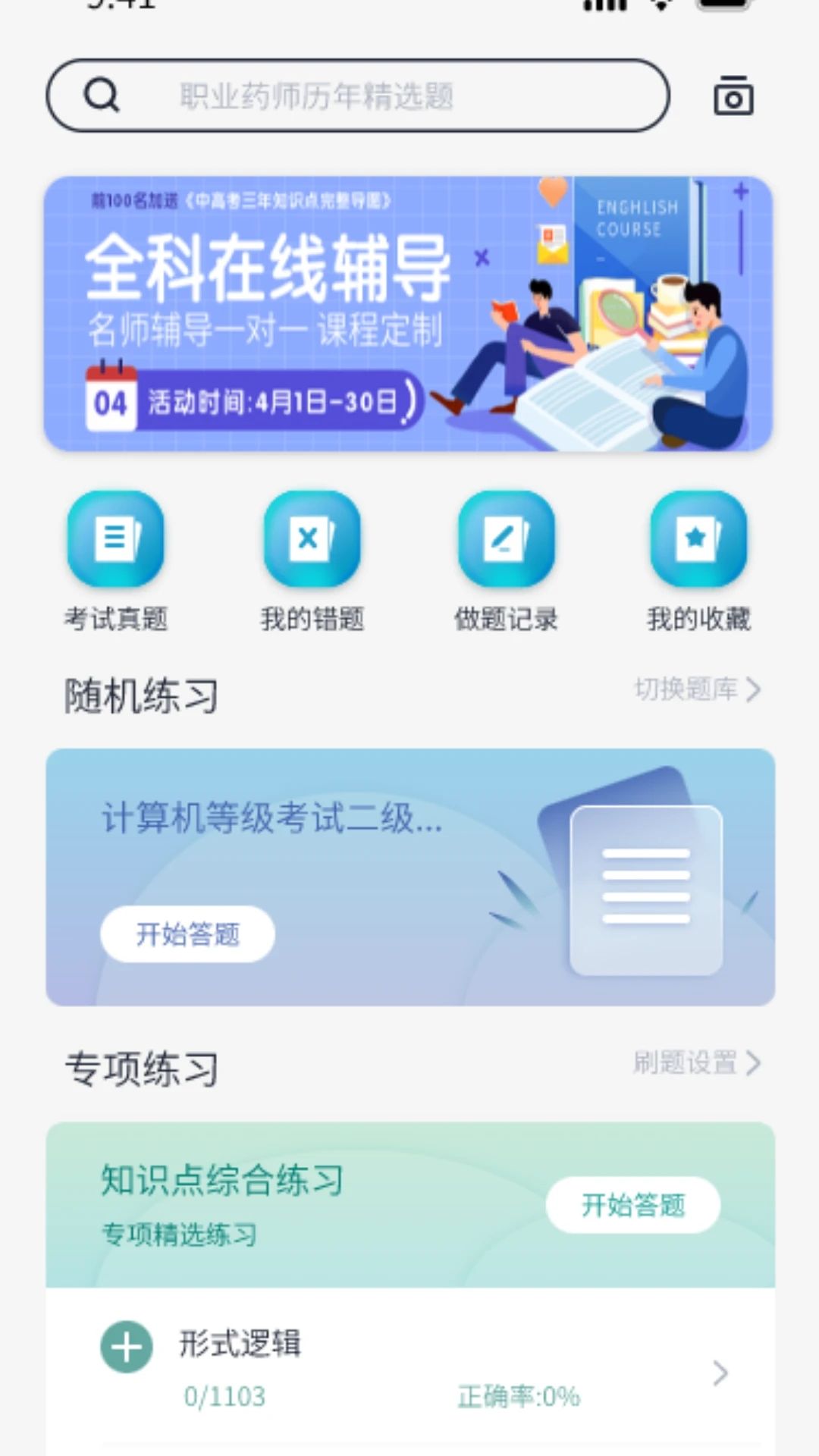This screenshot has height=1456, width=819.
Task: Open the 全科在线辅导 banner
Action: (x=408, y=314)
